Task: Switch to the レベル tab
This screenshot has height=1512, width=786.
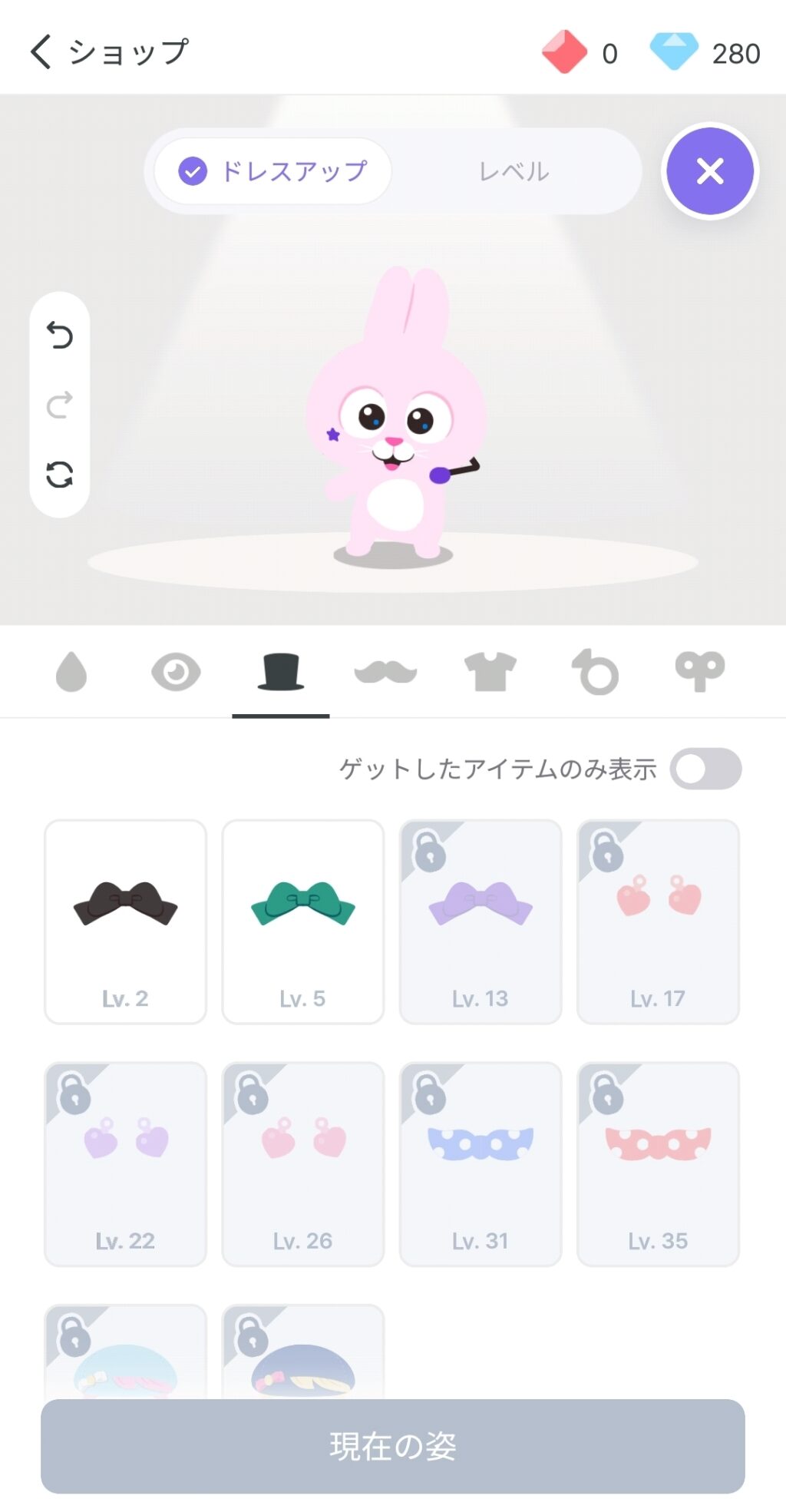Action: click(x=513, y=170)
